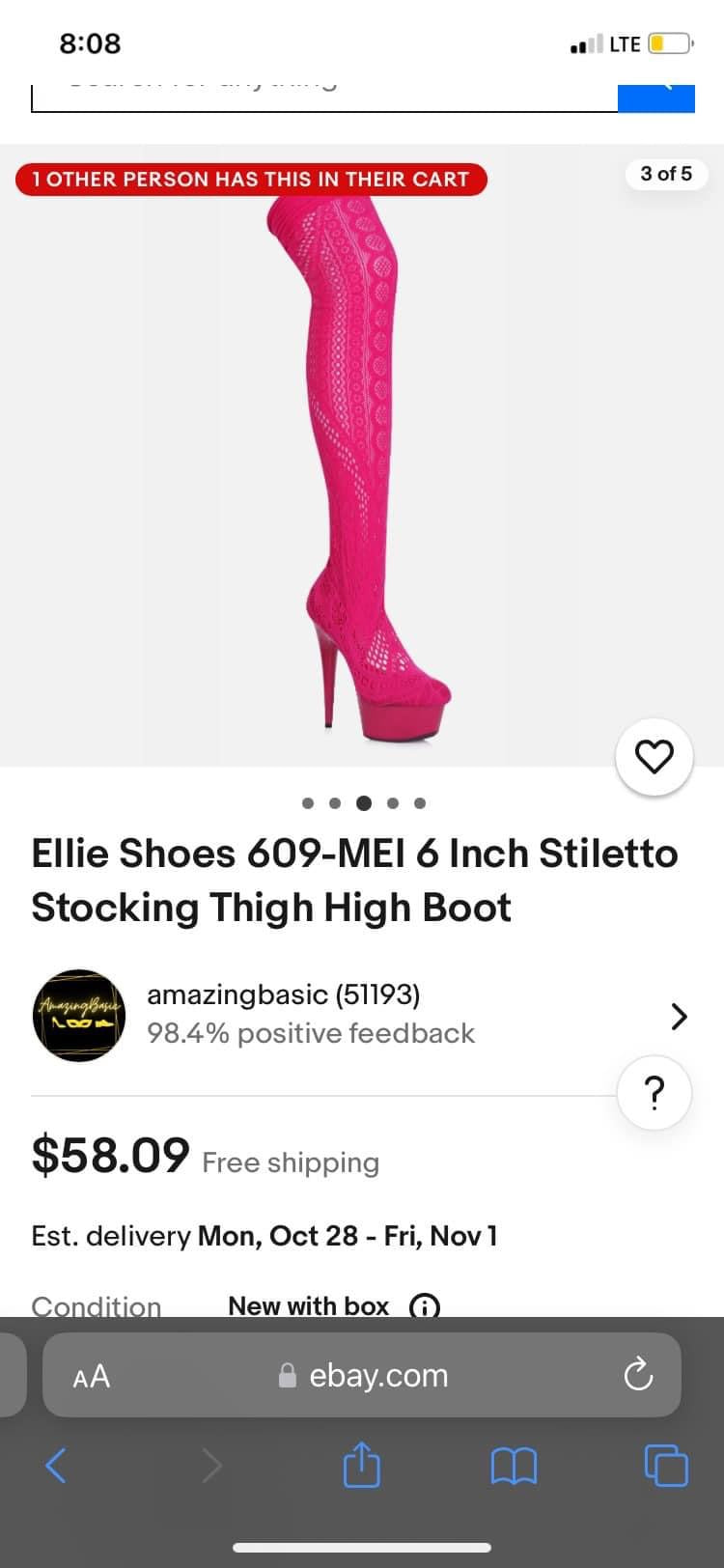
Task: Open the help question mark button
Action: 654,1093
